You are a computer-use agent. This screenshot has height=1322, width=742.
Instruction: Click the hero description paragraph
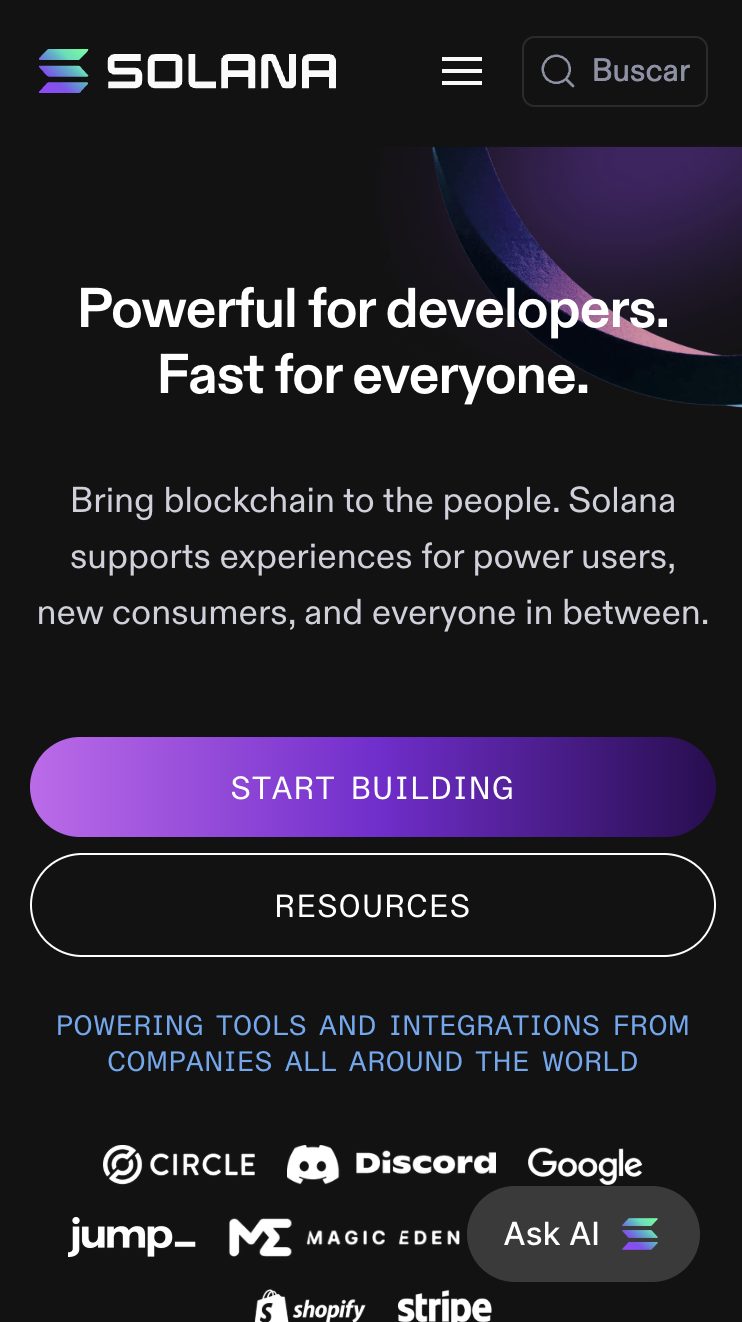371,556
